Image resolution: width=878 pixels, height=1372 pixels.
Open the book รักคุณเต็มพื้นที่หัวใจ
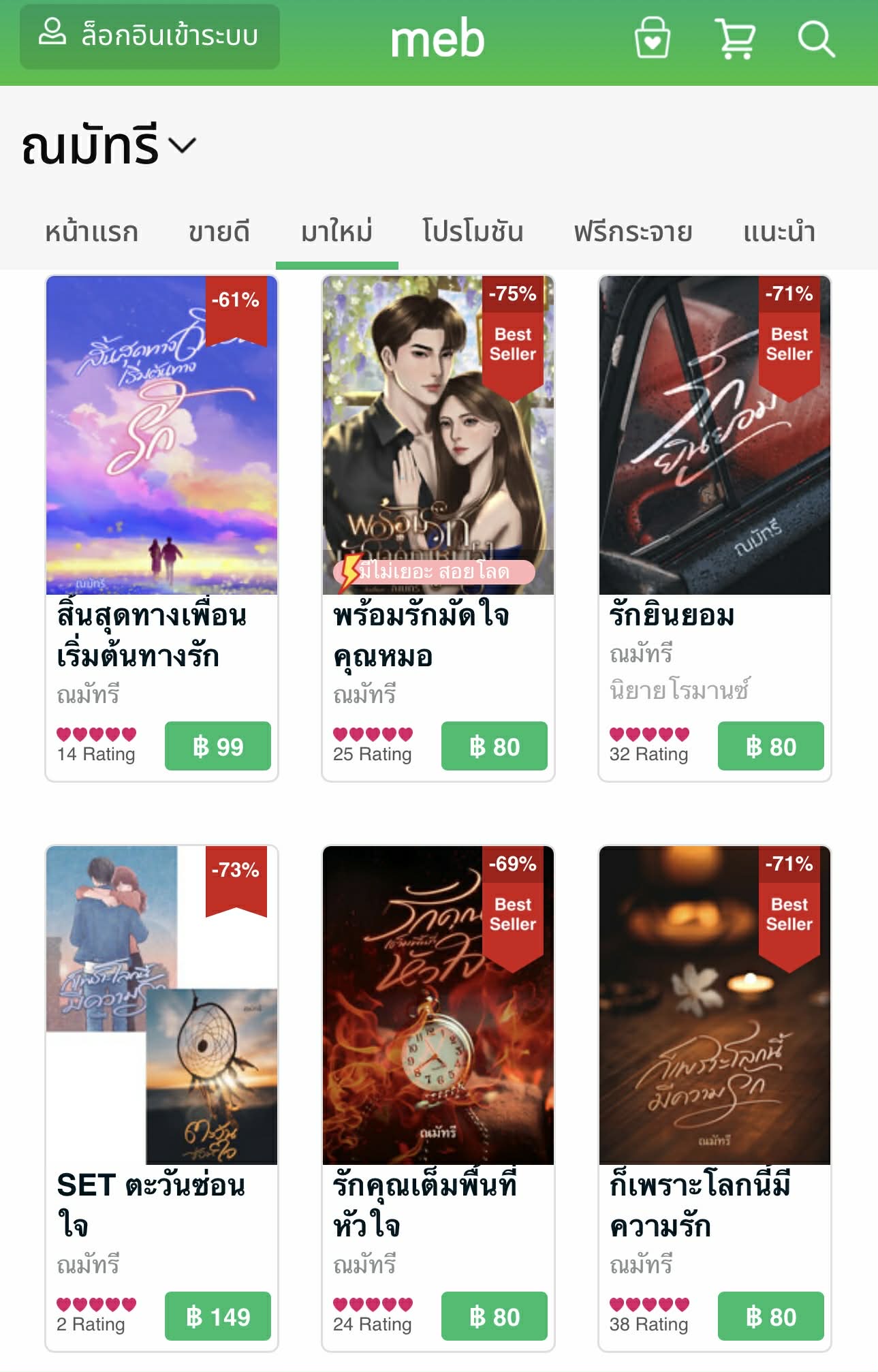(x=438, y=1005)
